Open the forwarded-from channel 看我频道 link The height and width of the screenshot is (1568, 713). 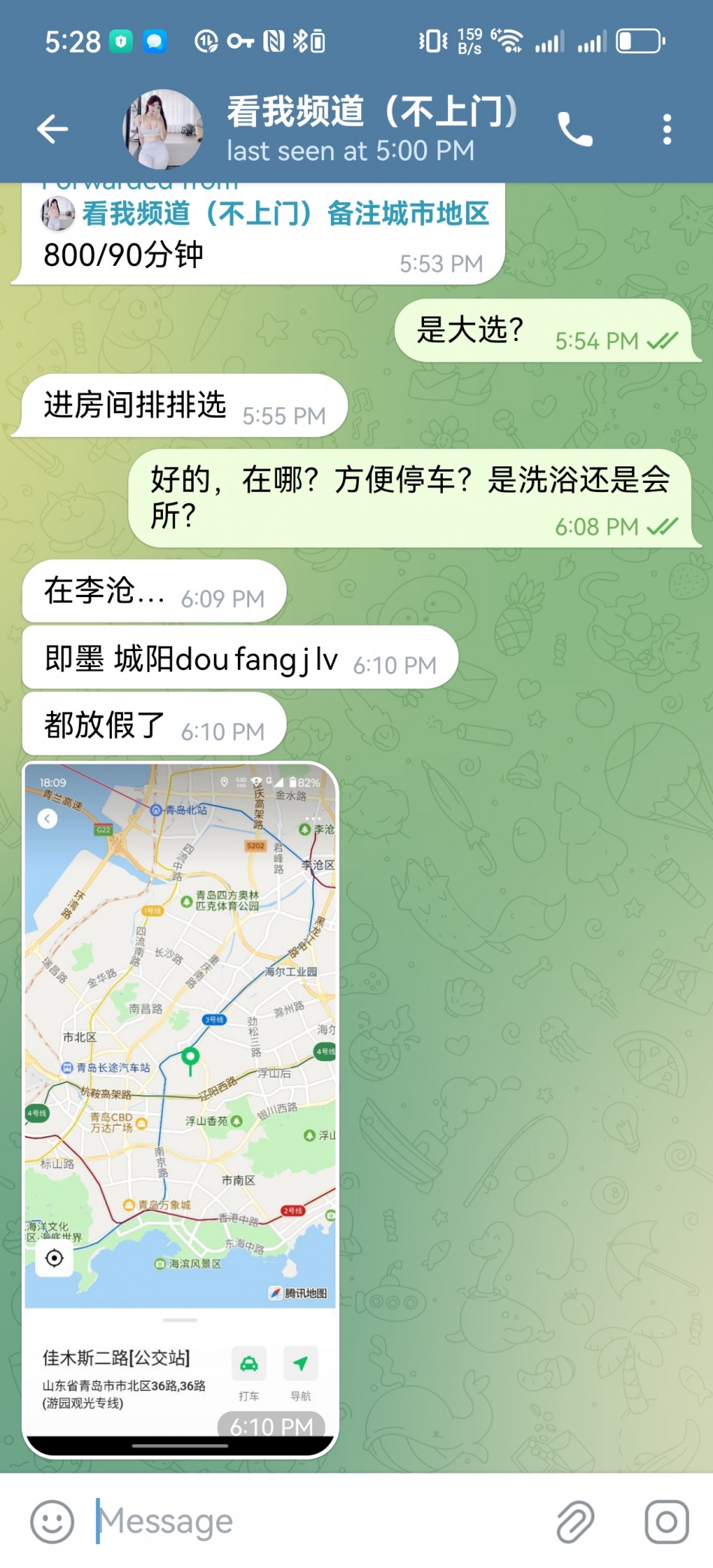coord(285,214)
